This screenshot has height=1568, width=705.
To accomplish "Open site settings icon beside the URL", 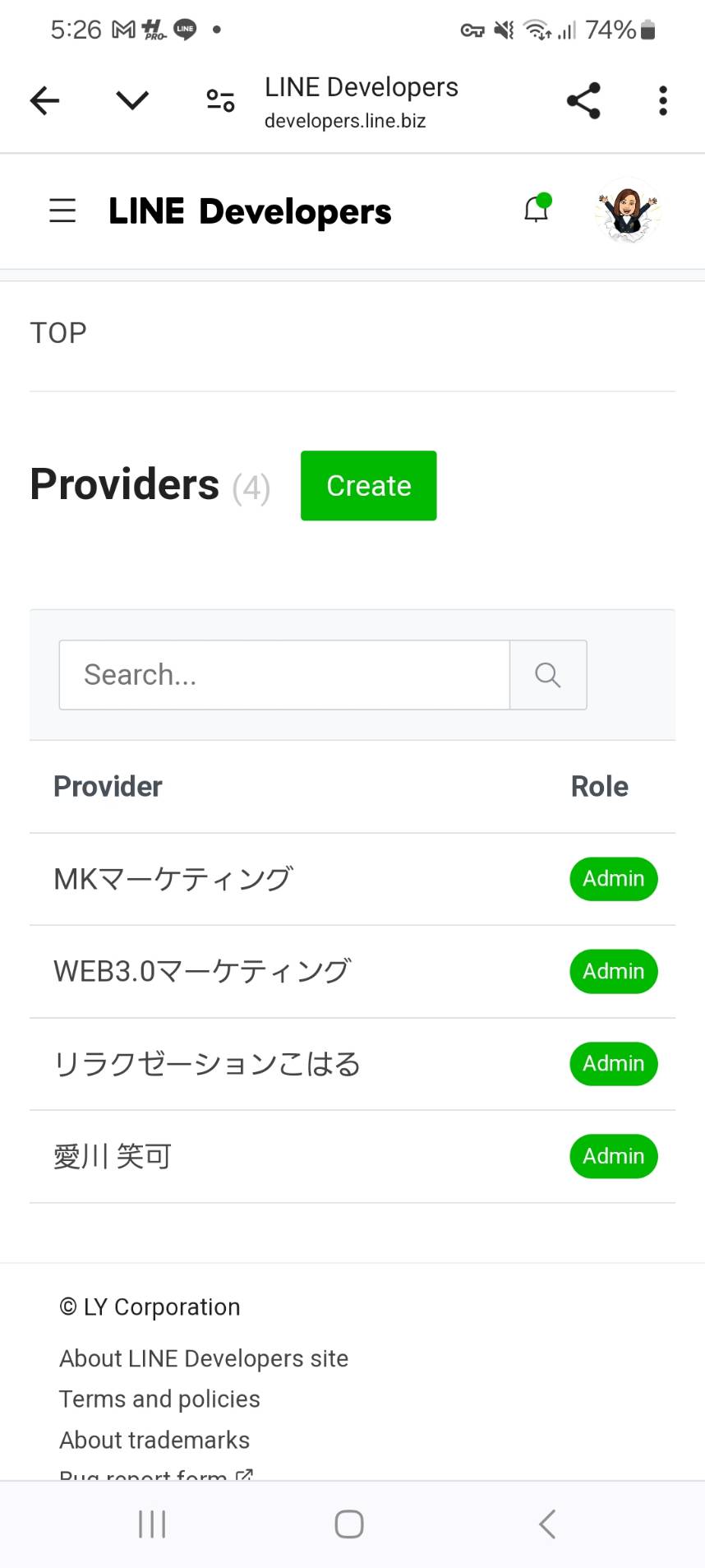I will click(x=220, y=100).
